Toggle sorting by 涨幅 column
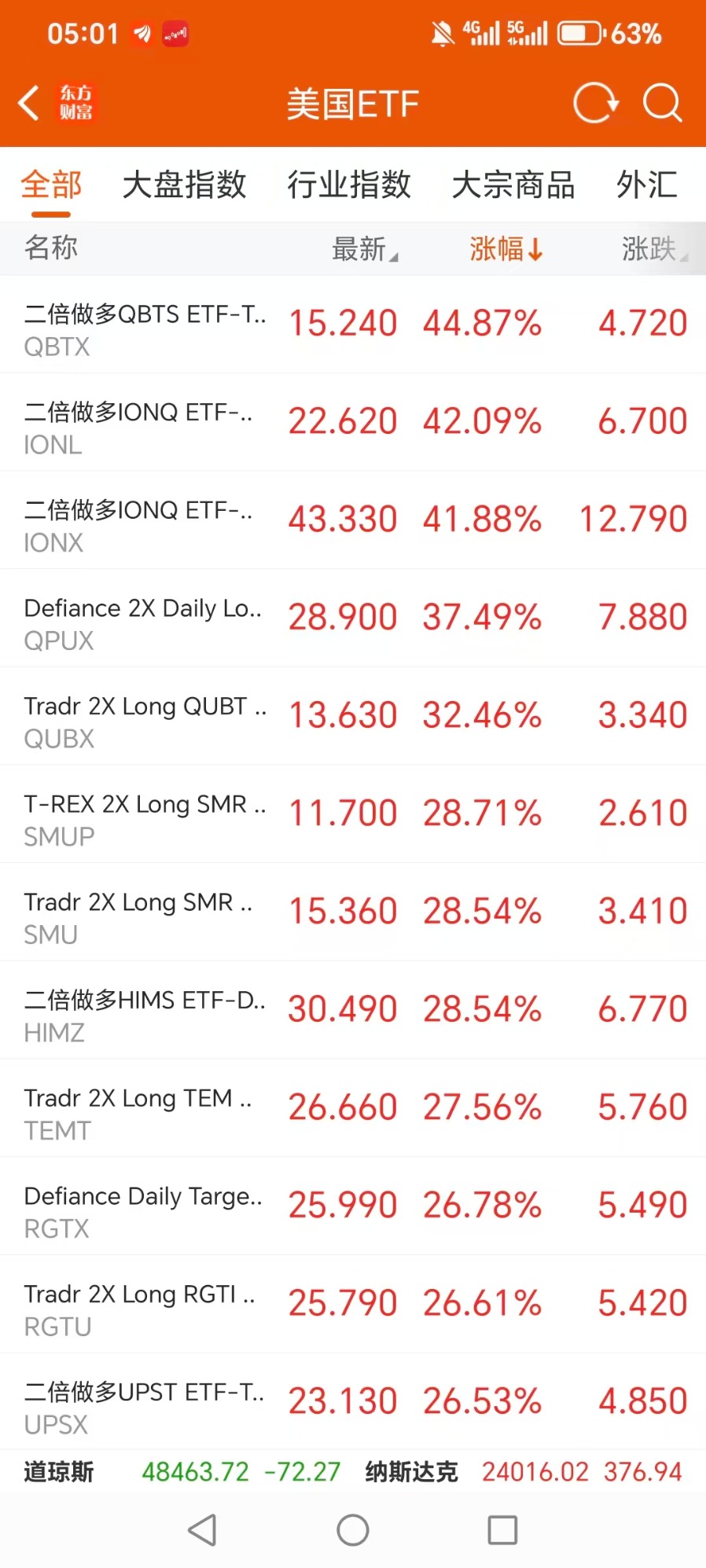 click(506, 249)
